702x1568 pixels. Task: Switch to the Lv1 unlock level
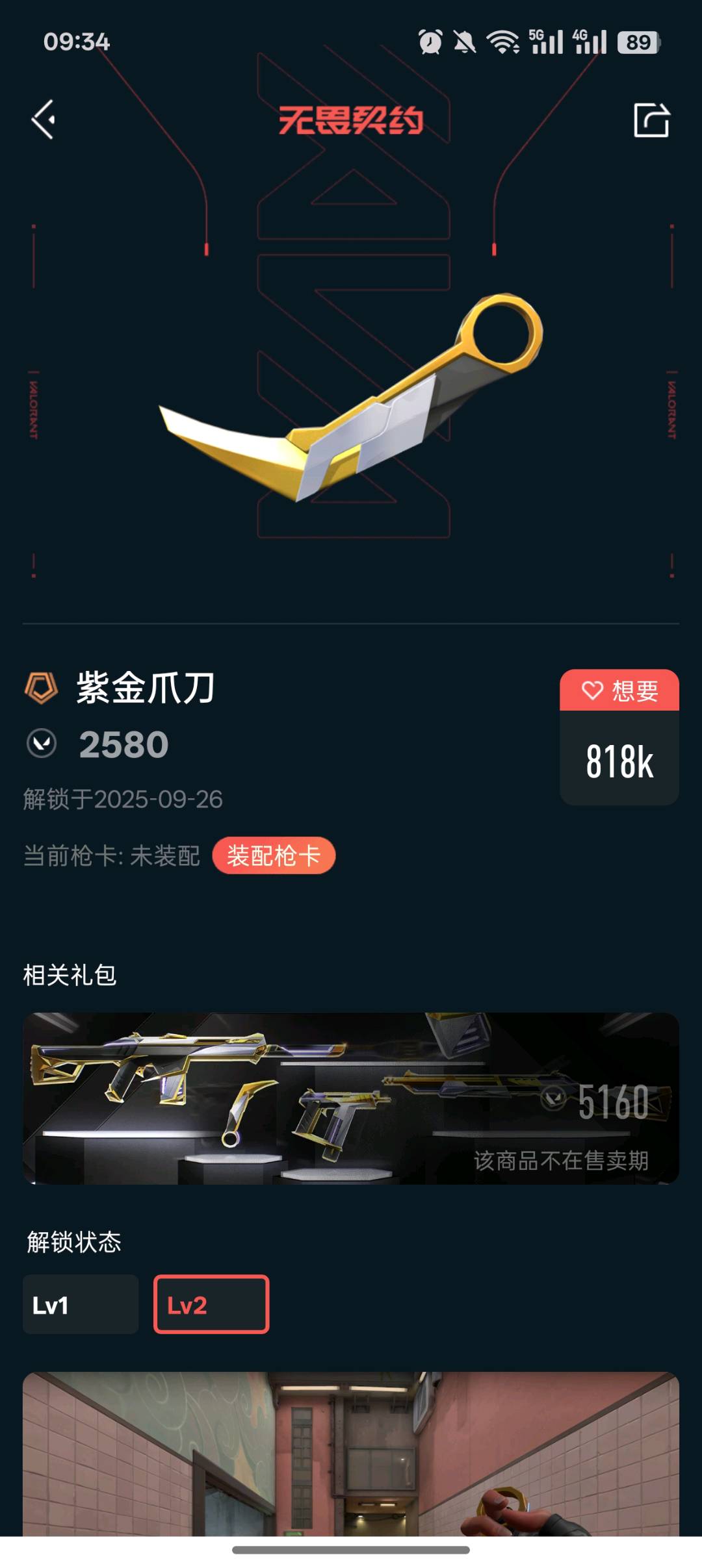(x=81, y=1304)
